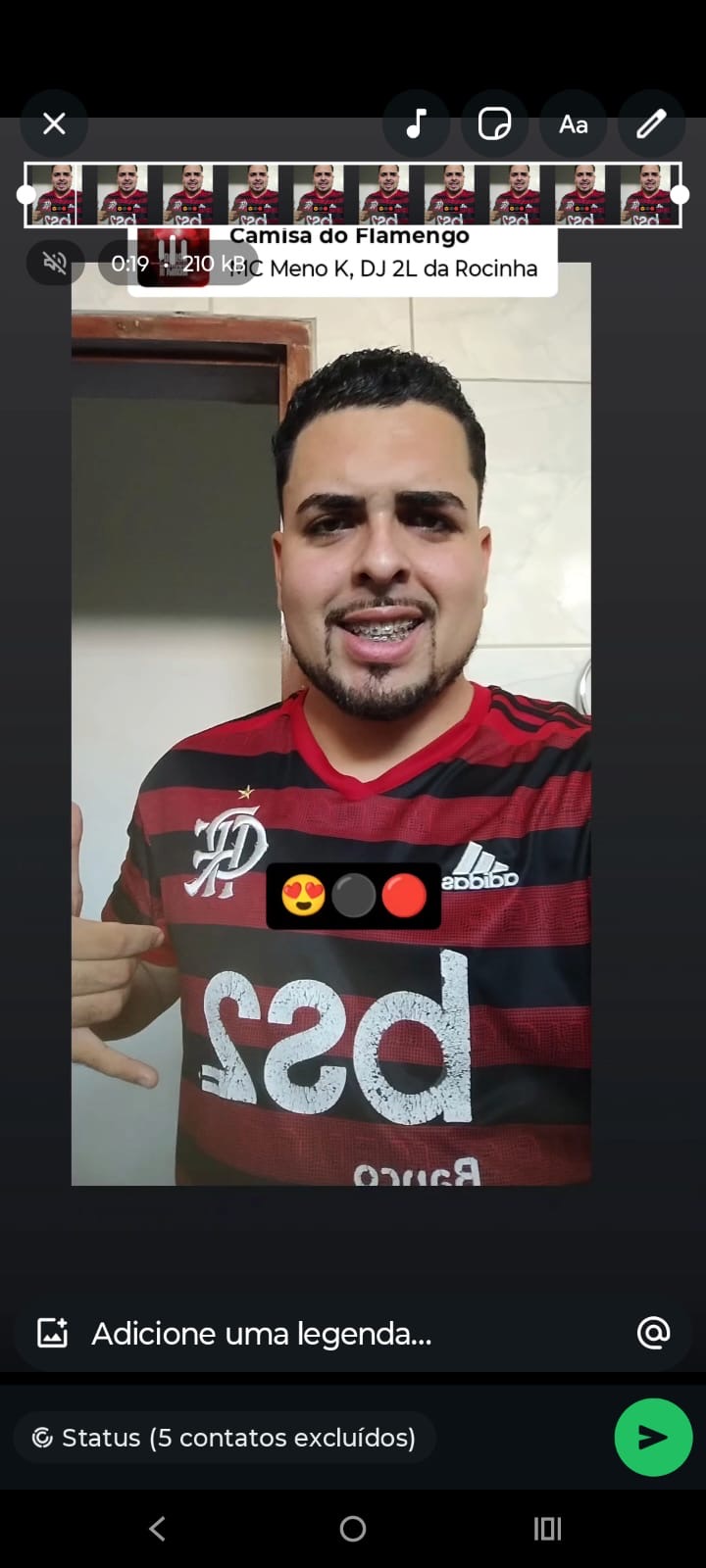The width and height of the screenshot is (706, 1568).
Task: Open Status privacy (5 contatos excluídos)
Action: click(x=225, y=1438)
